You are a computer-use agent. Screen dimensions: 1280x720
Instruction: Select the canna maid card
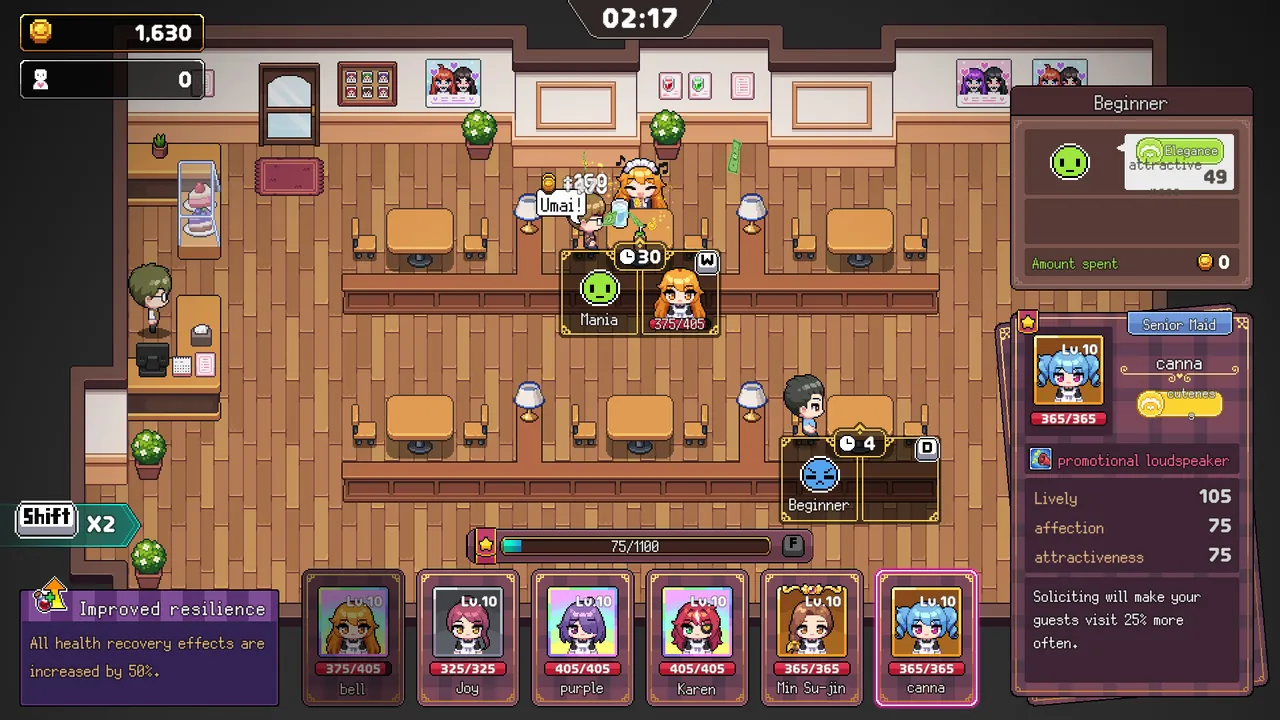[926, 637]
